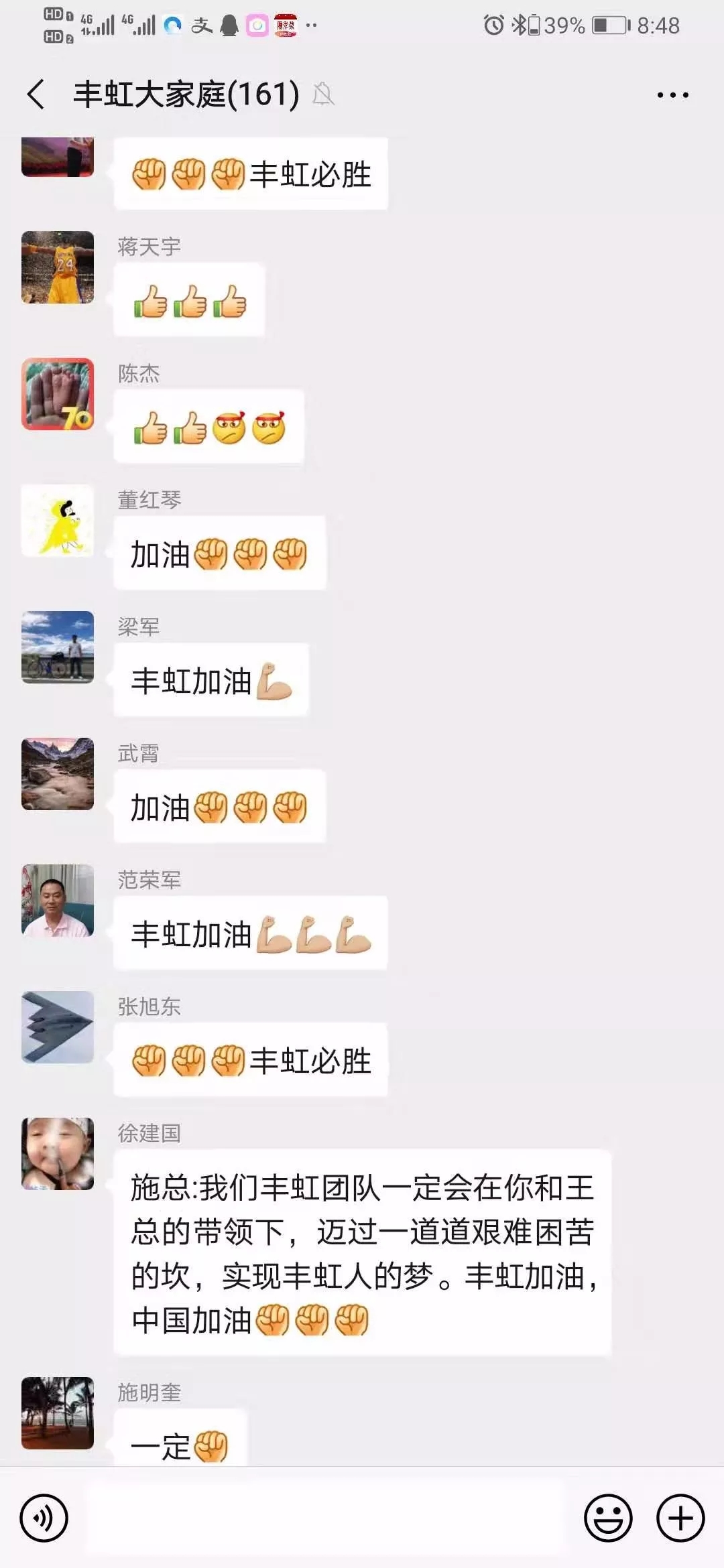This screenshot has width=724, height=1568.
Task: Open 陈杰's profile picture
Action: 58,394
